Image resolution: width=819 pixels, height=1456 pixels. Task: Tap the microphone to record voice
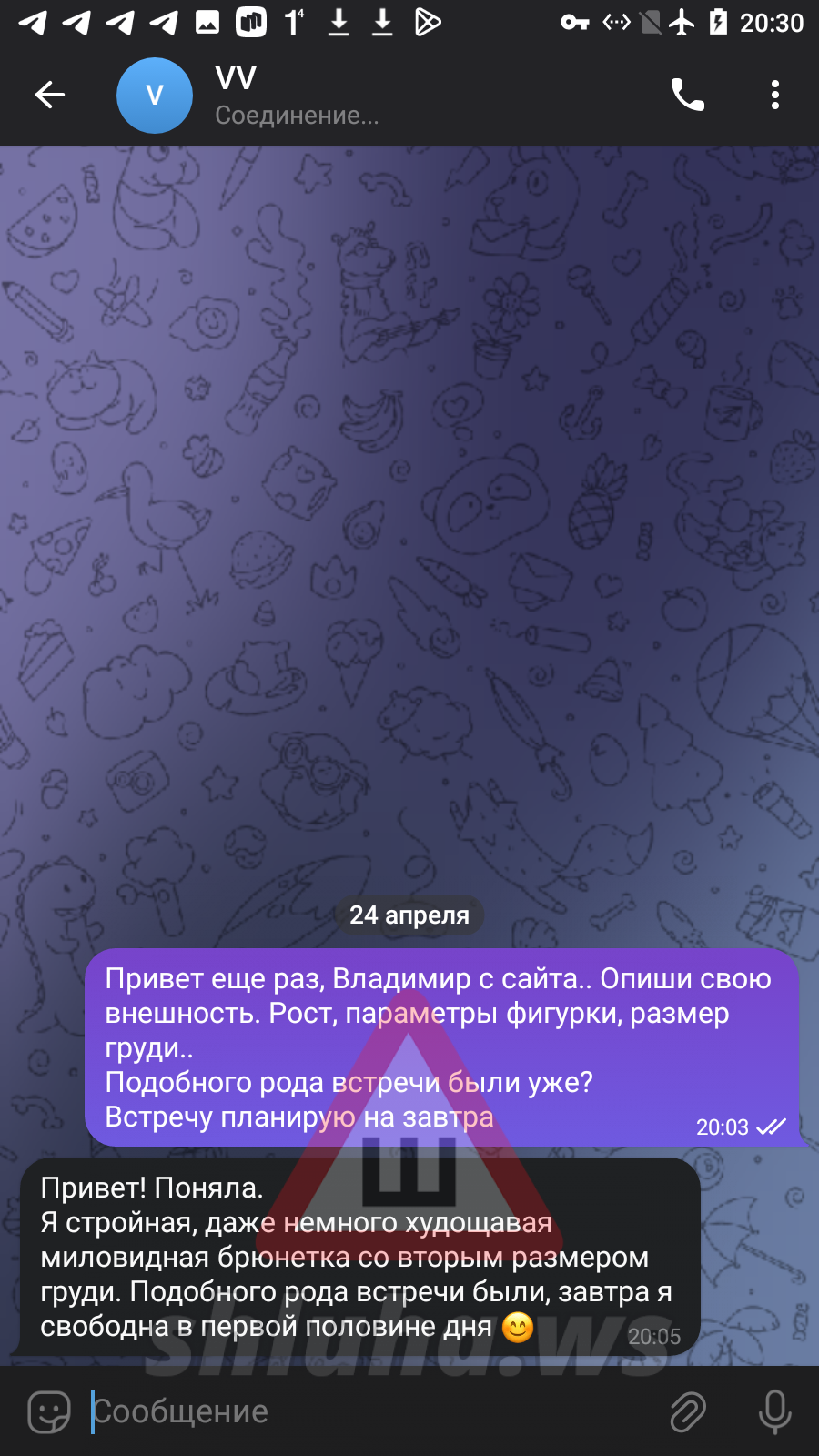tap(774, 1411)
